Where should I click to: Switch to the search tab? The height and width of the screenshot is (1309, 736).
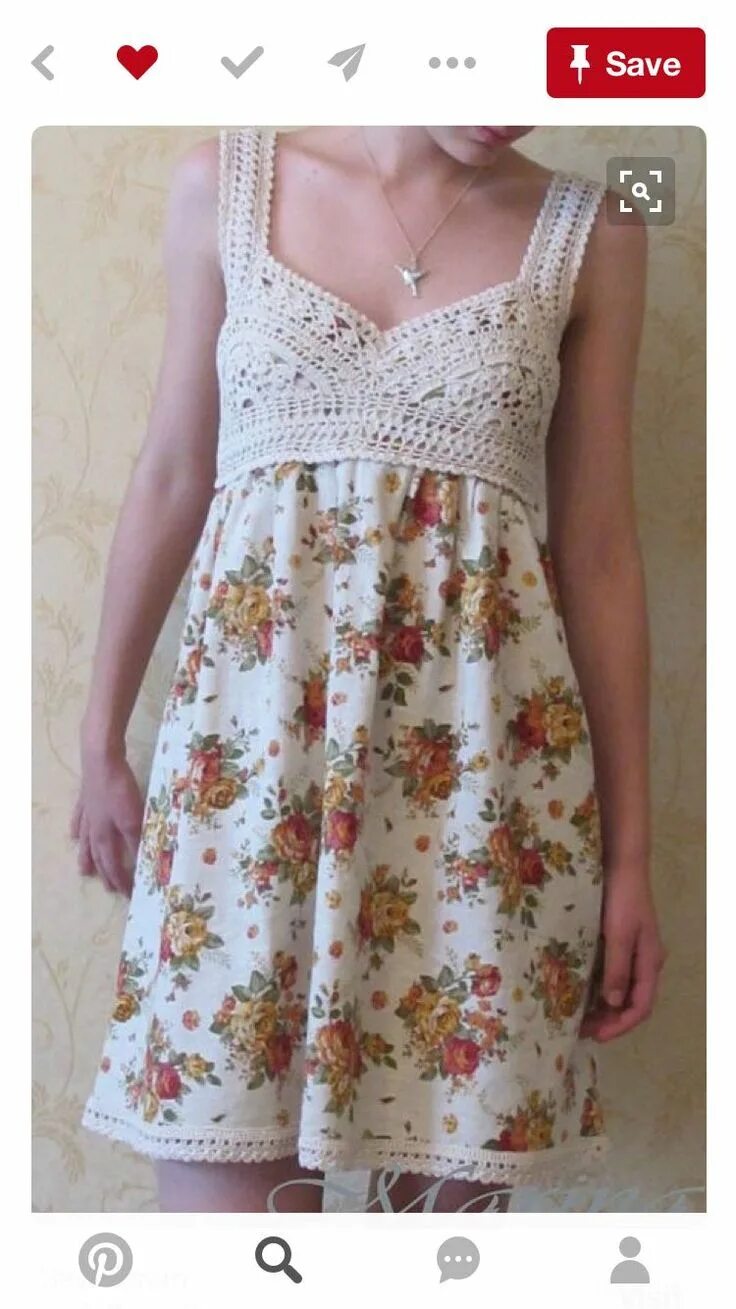click(278, 1259)
